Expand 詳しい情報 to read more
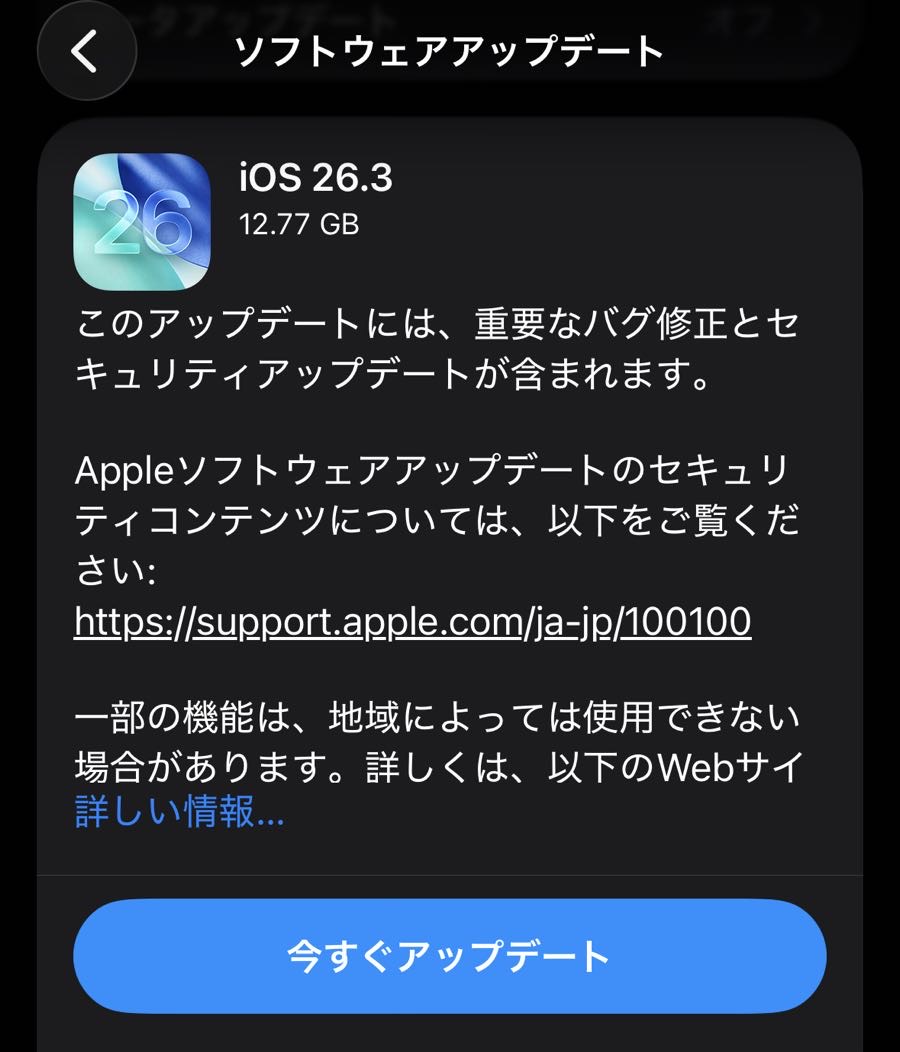The width and height of the screenshot is (900, 1052). coord(180,813)
